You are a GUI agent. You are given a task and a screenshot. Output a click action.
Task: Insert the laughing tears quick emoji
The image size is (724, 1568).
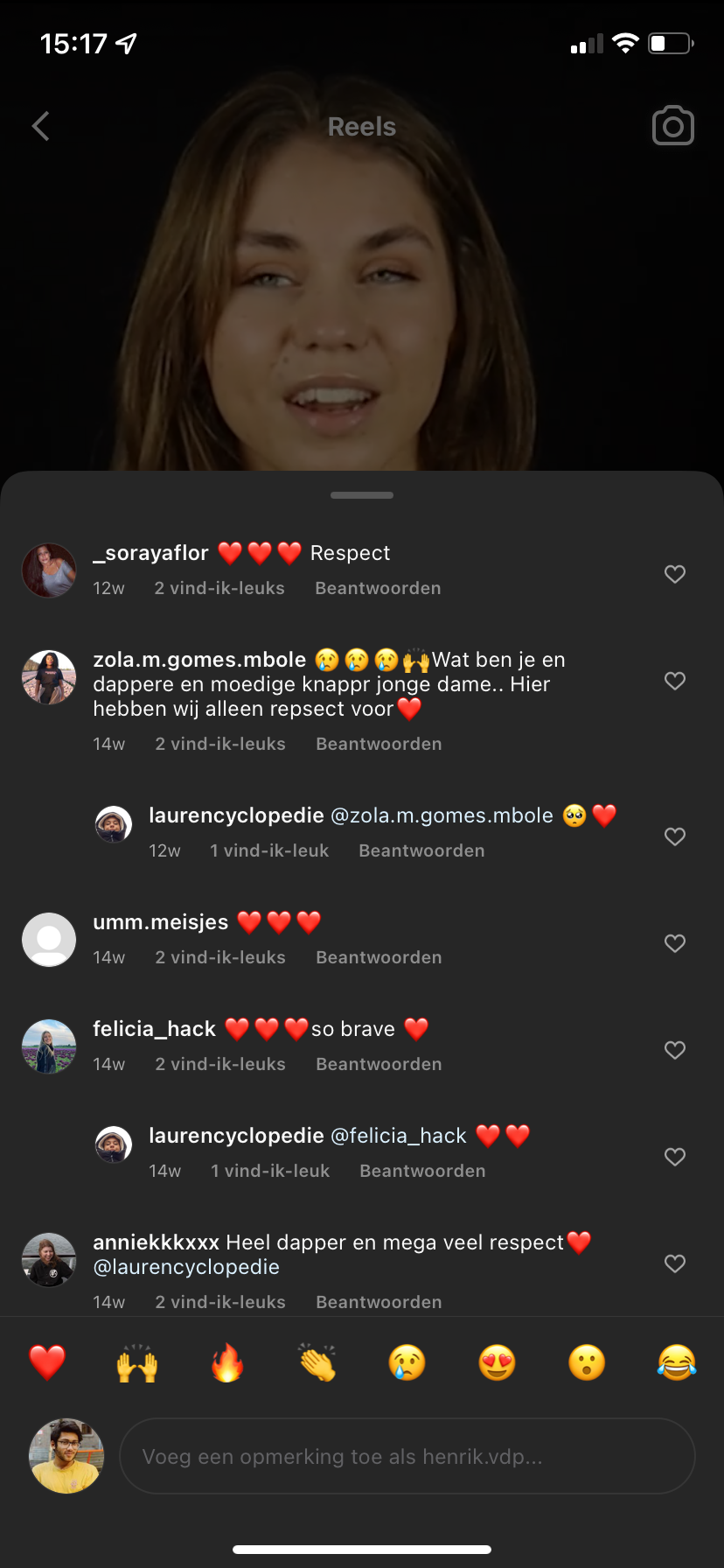coord(677,1362)
